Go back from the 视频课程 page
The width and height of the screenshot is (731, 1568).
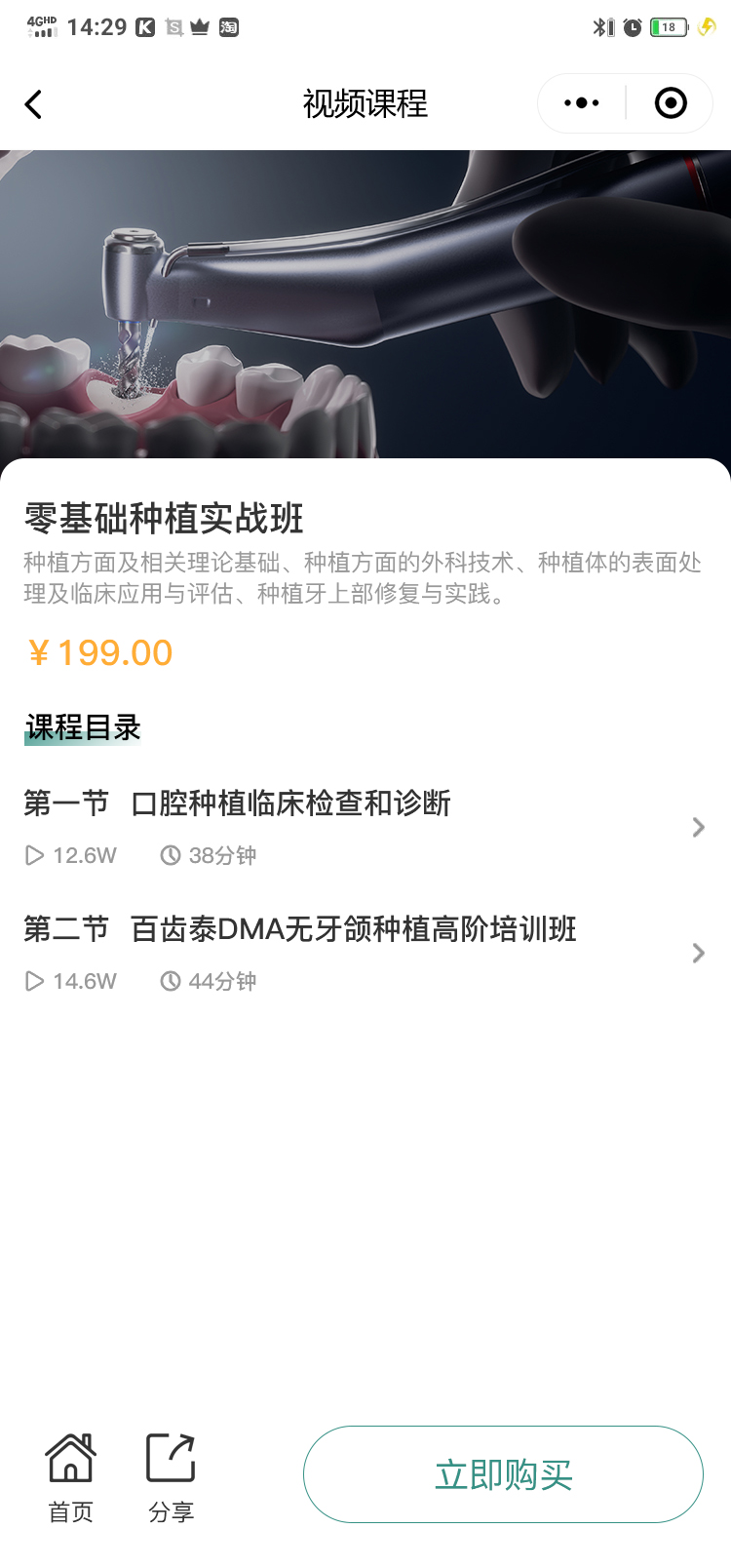[34, 104]
